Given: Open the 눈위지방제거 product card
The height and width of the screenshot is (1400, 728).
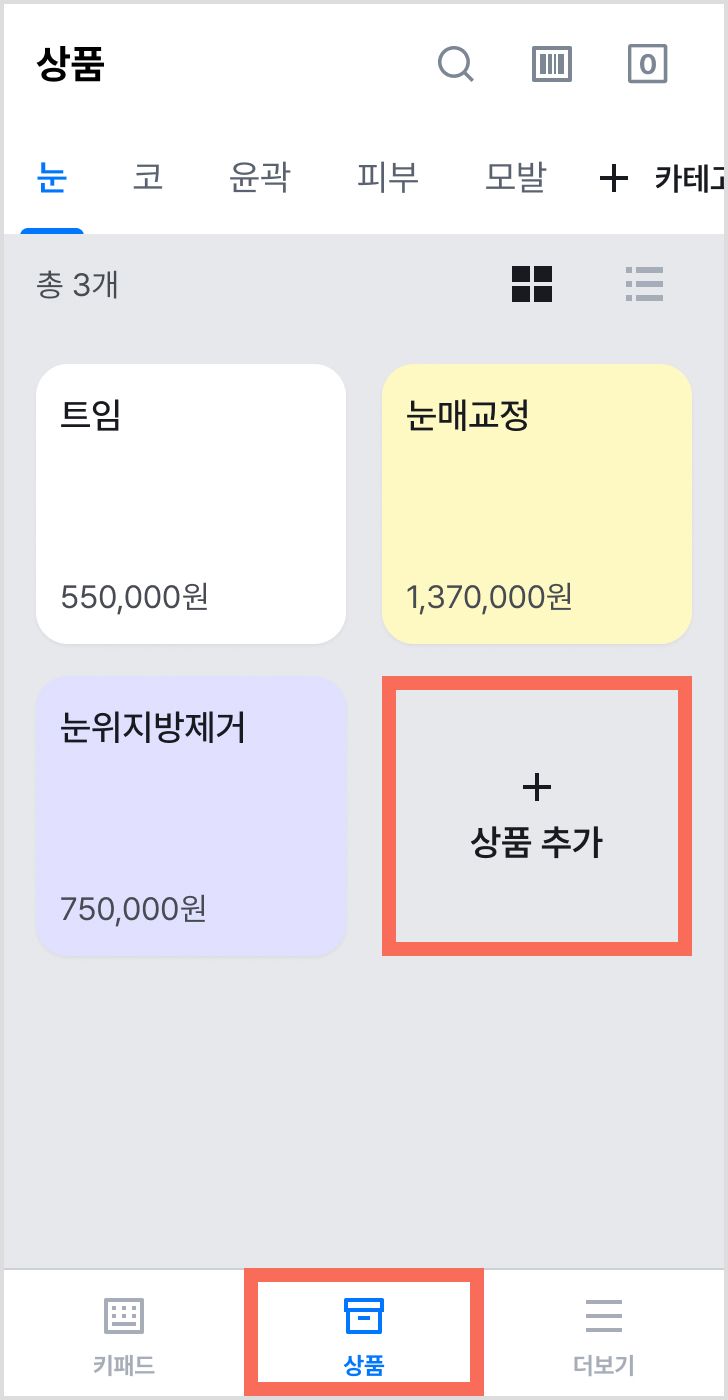Looking at the screenshot, I should (x=191, y=816).
